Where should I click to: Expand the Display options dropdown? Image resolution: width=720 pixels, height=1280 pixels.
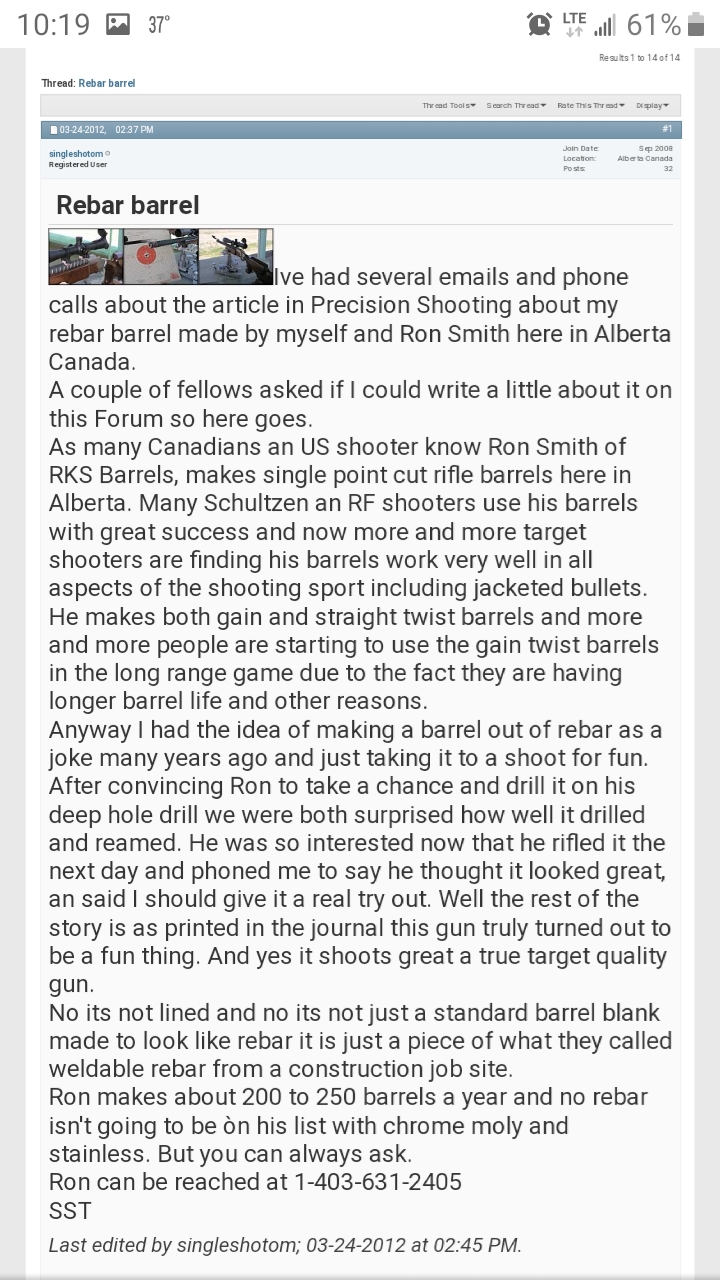point(654,105)
